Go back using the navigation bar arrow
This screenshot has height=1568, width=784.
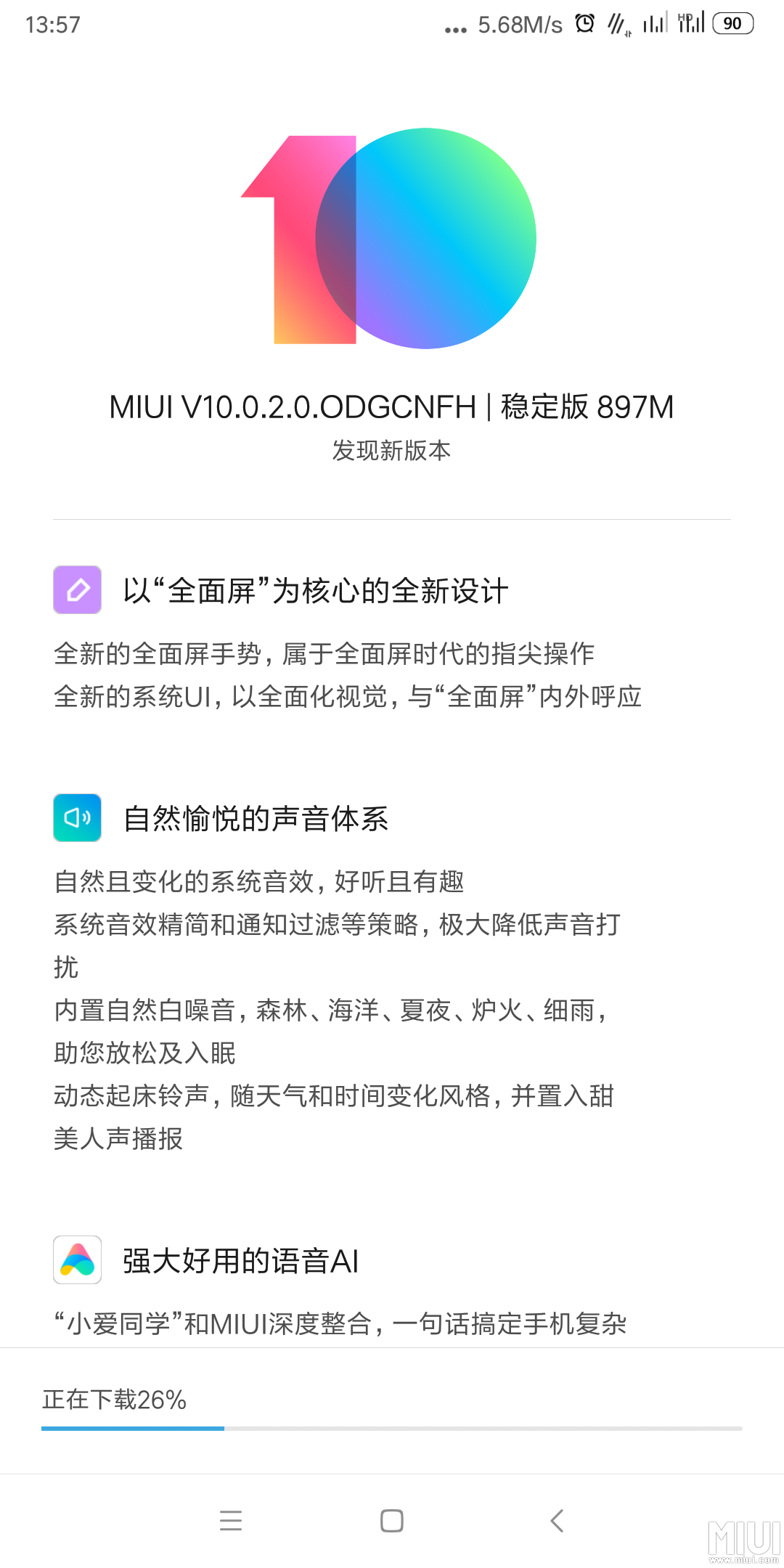[x=557, y=1520]
